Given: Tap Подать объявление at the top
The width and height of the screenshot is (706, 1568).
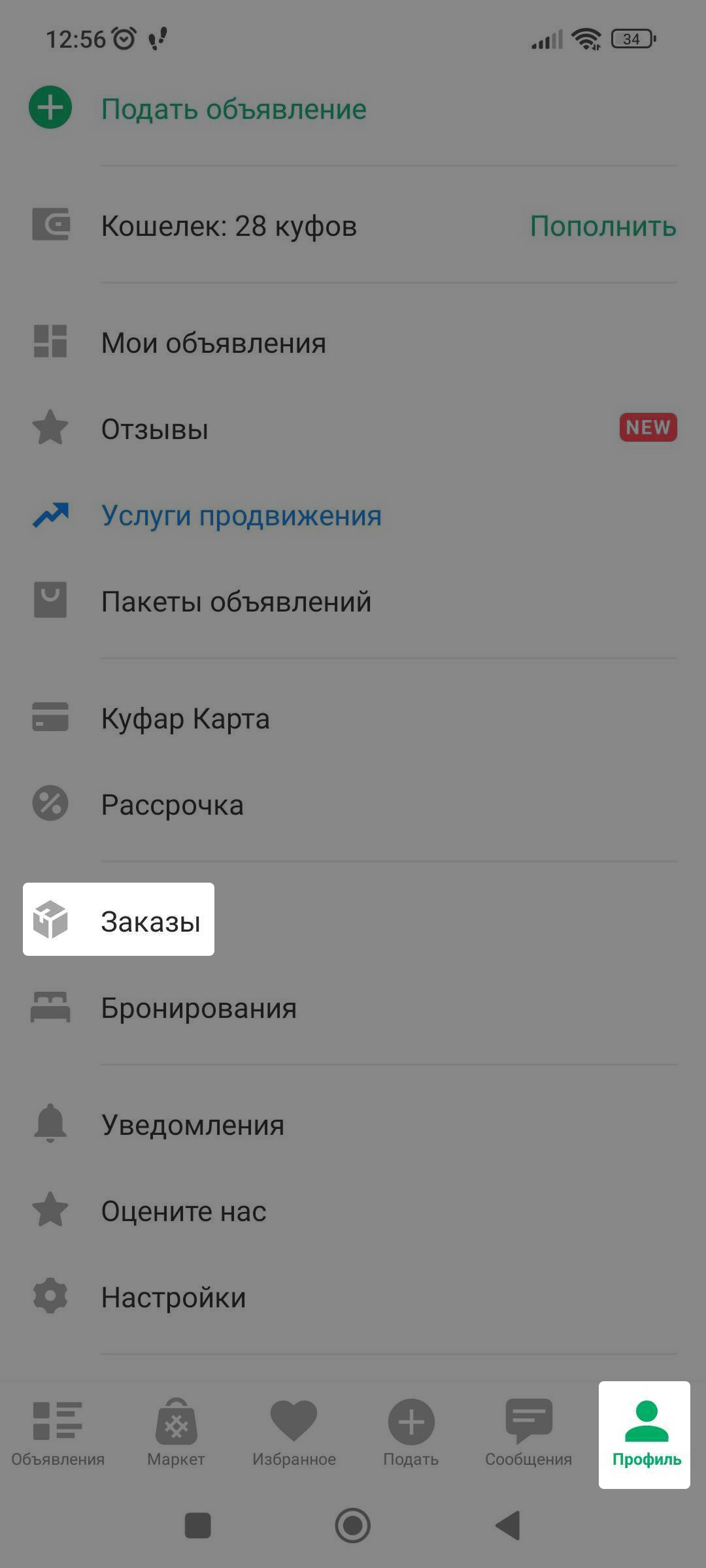Looking at the screenshot, I should click(x=233, y=109).
